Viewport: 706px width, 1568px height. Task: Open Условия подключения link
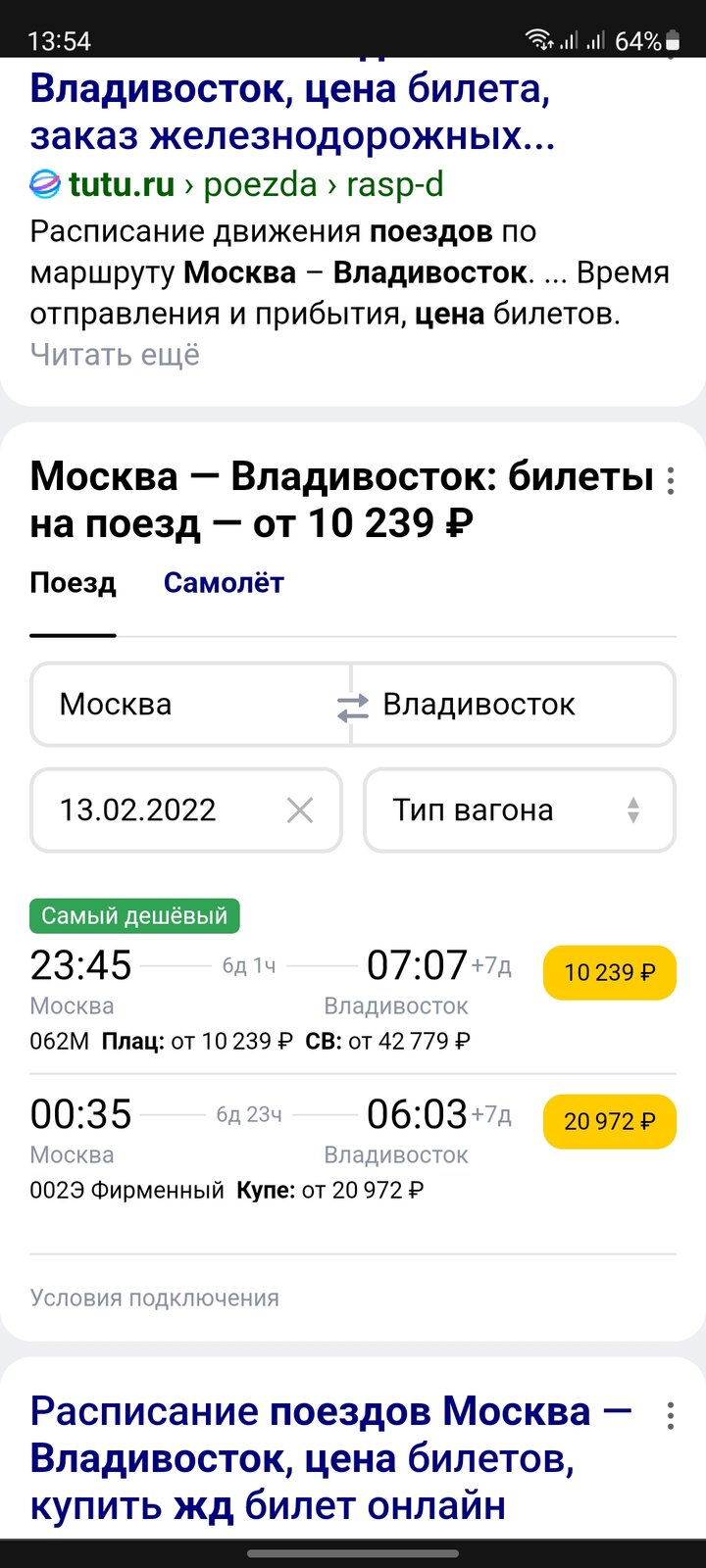[x=155, y=1298]
